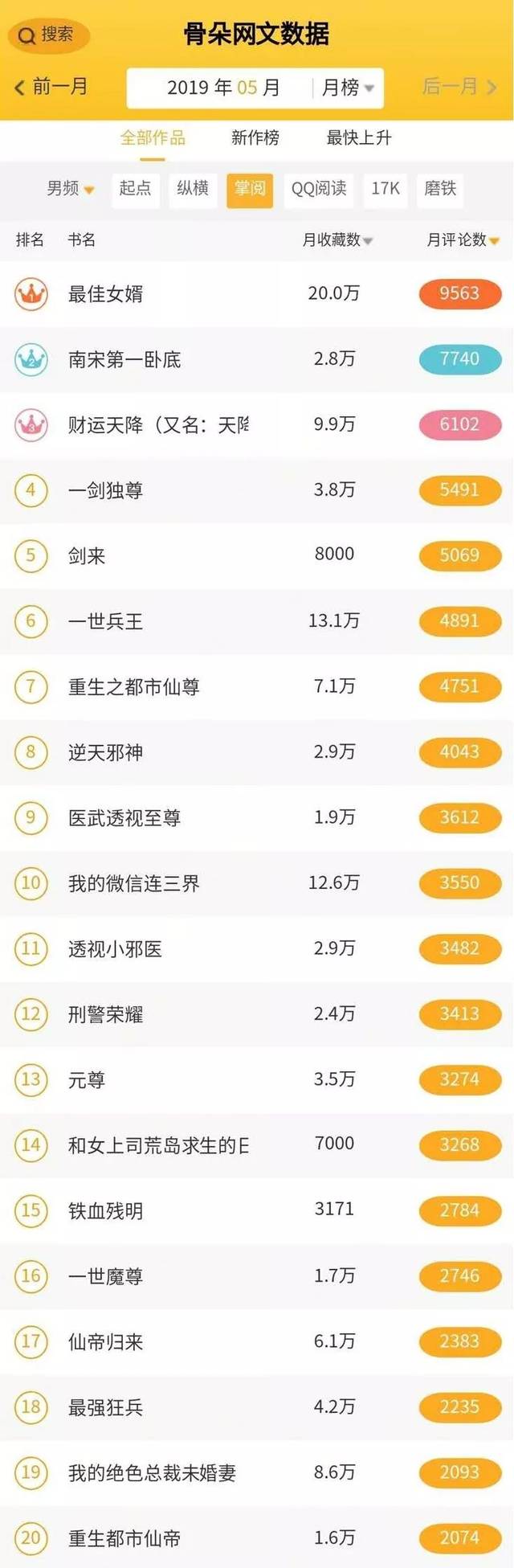Go to 前一月 previous month
This screenshot has width=514, height=1568.
tap(51, 87)
